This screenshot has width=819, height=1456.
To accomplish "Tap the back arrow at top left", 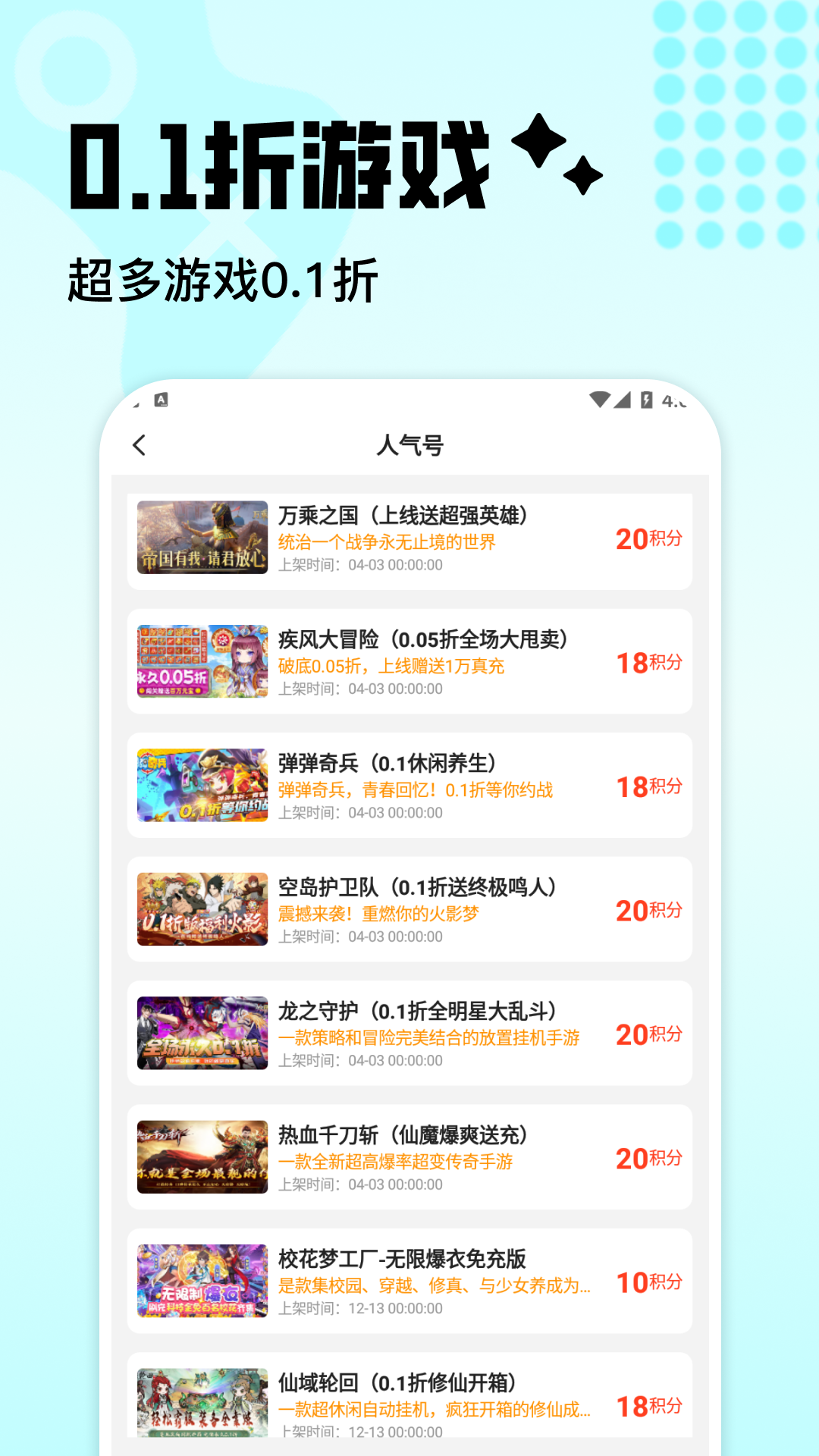I will [139, 446].
